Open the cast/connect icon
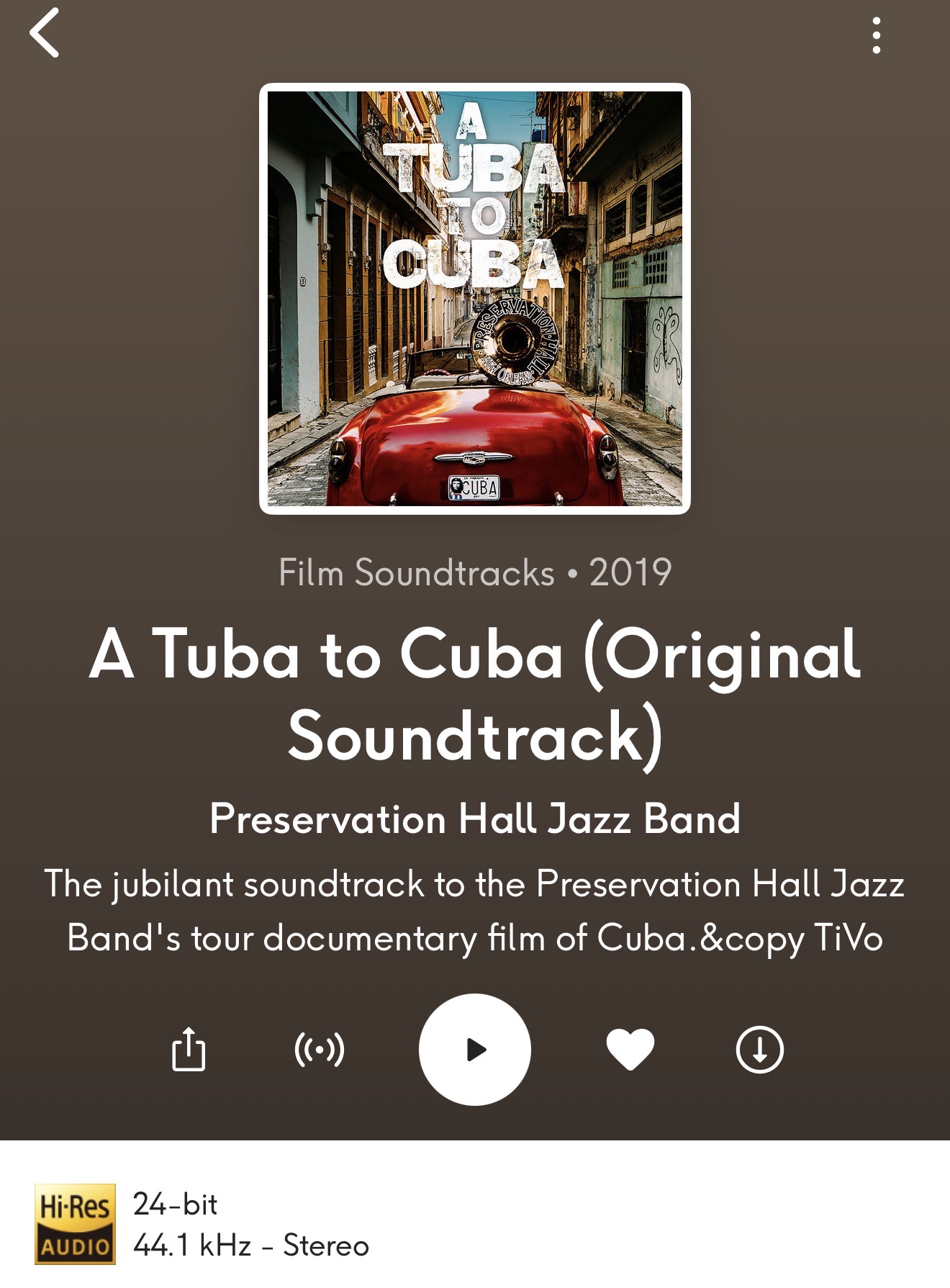 tap(320, 1049)
